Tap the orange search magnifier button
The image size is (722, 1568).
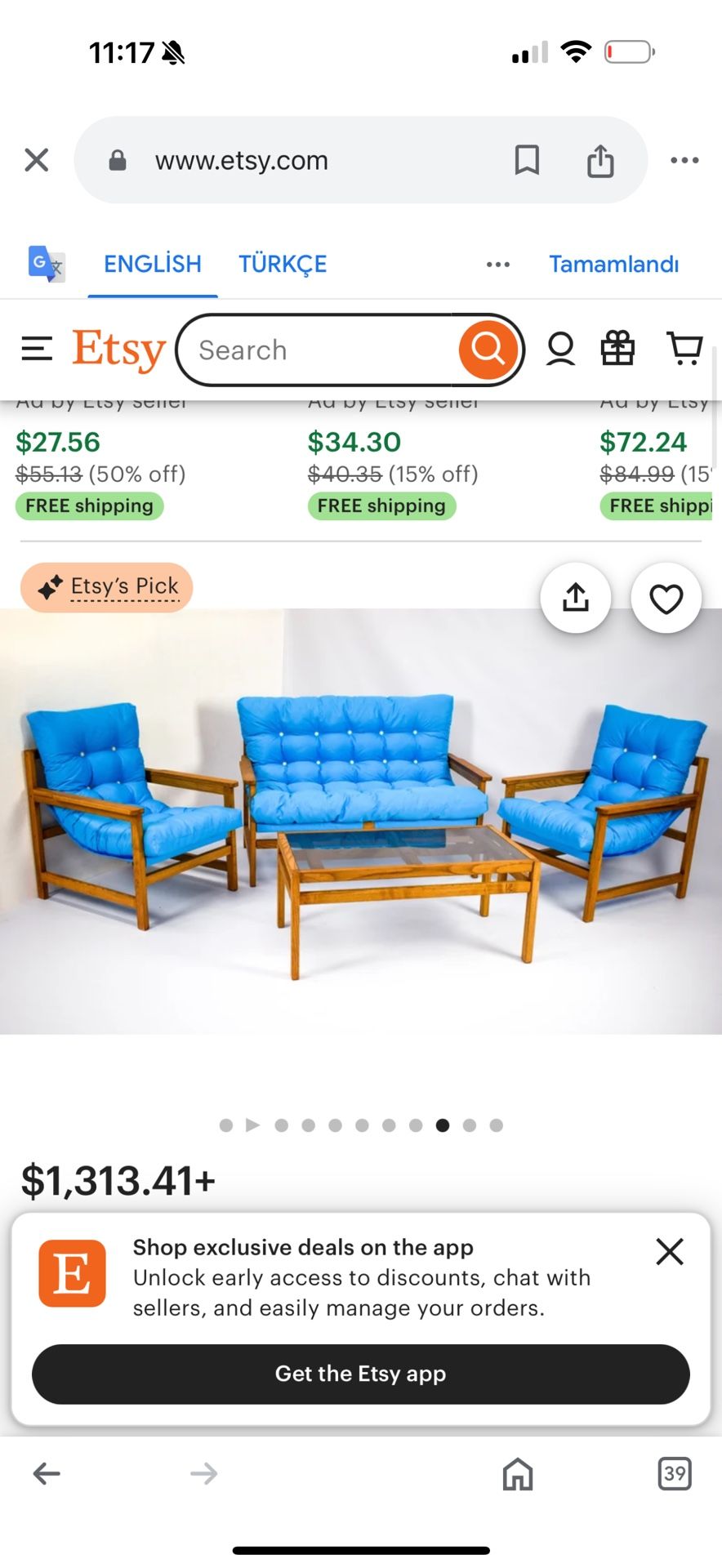488,350
